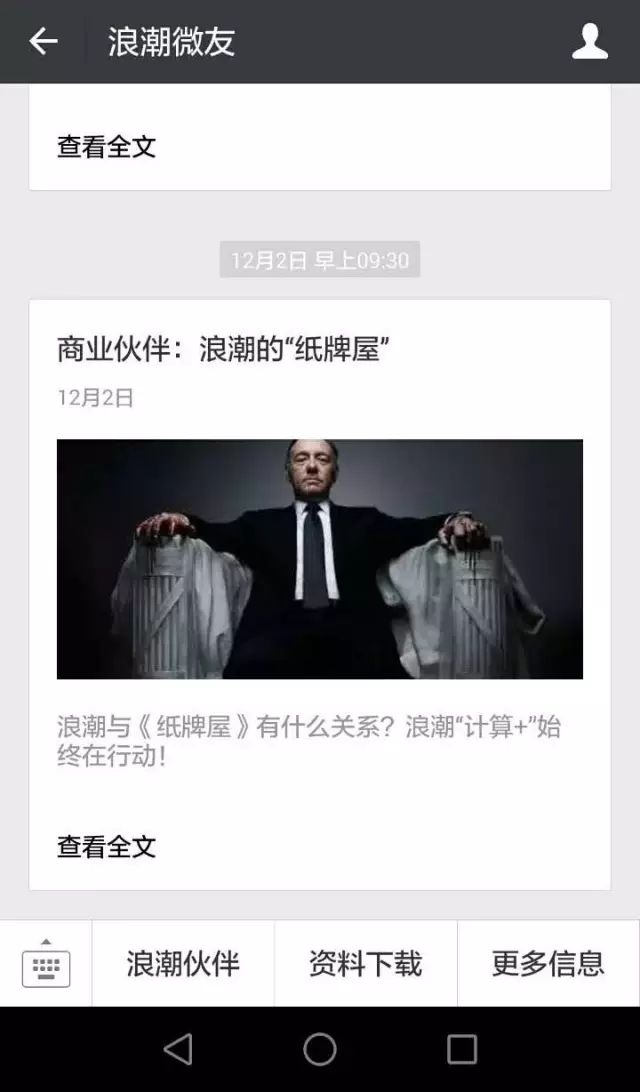The image size is (640, 1092).
Task: Open the 更多信息 menu
Action: point(548,964)
